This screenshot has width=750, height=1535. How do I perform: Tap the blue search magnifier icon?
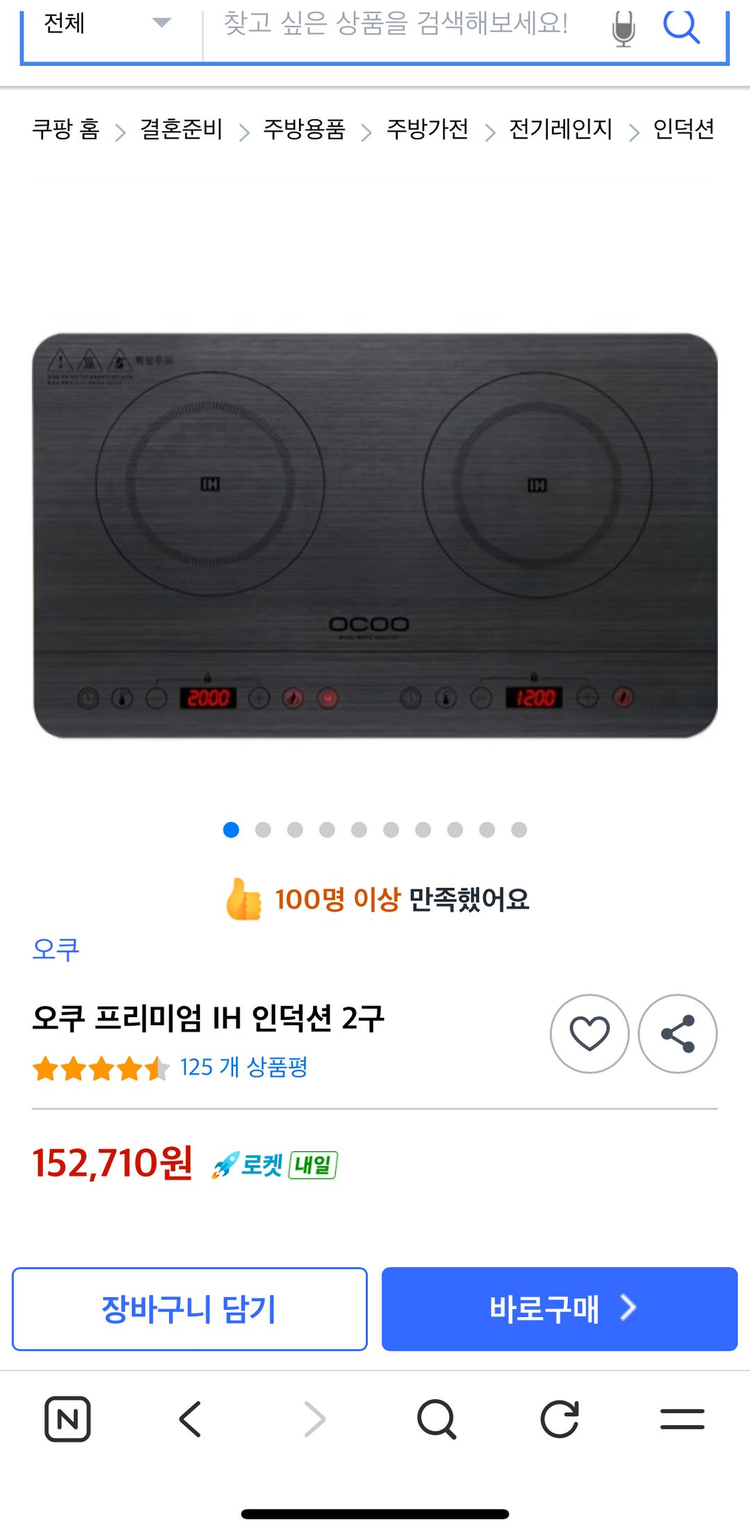coord(682,26)
